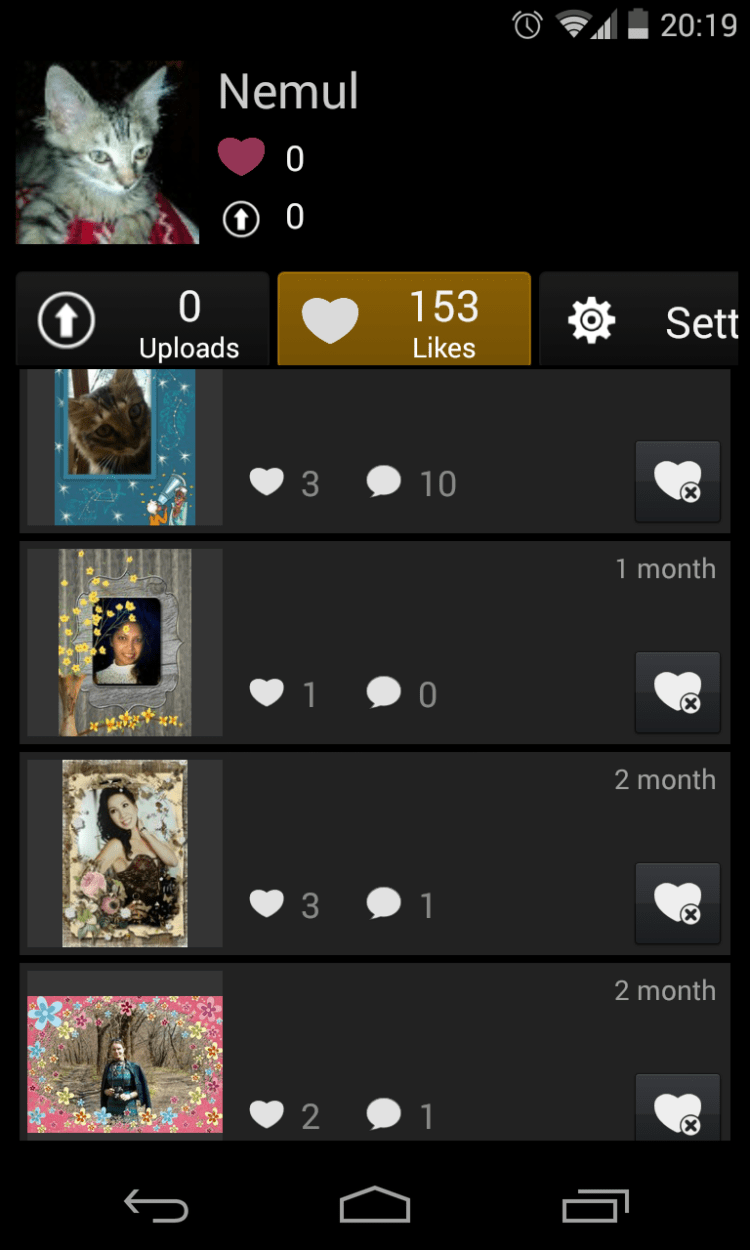This screenshot has width=750, height=1250.
Task: Unlike the 2 month post with 3 likes
Action: pos(678,903)
